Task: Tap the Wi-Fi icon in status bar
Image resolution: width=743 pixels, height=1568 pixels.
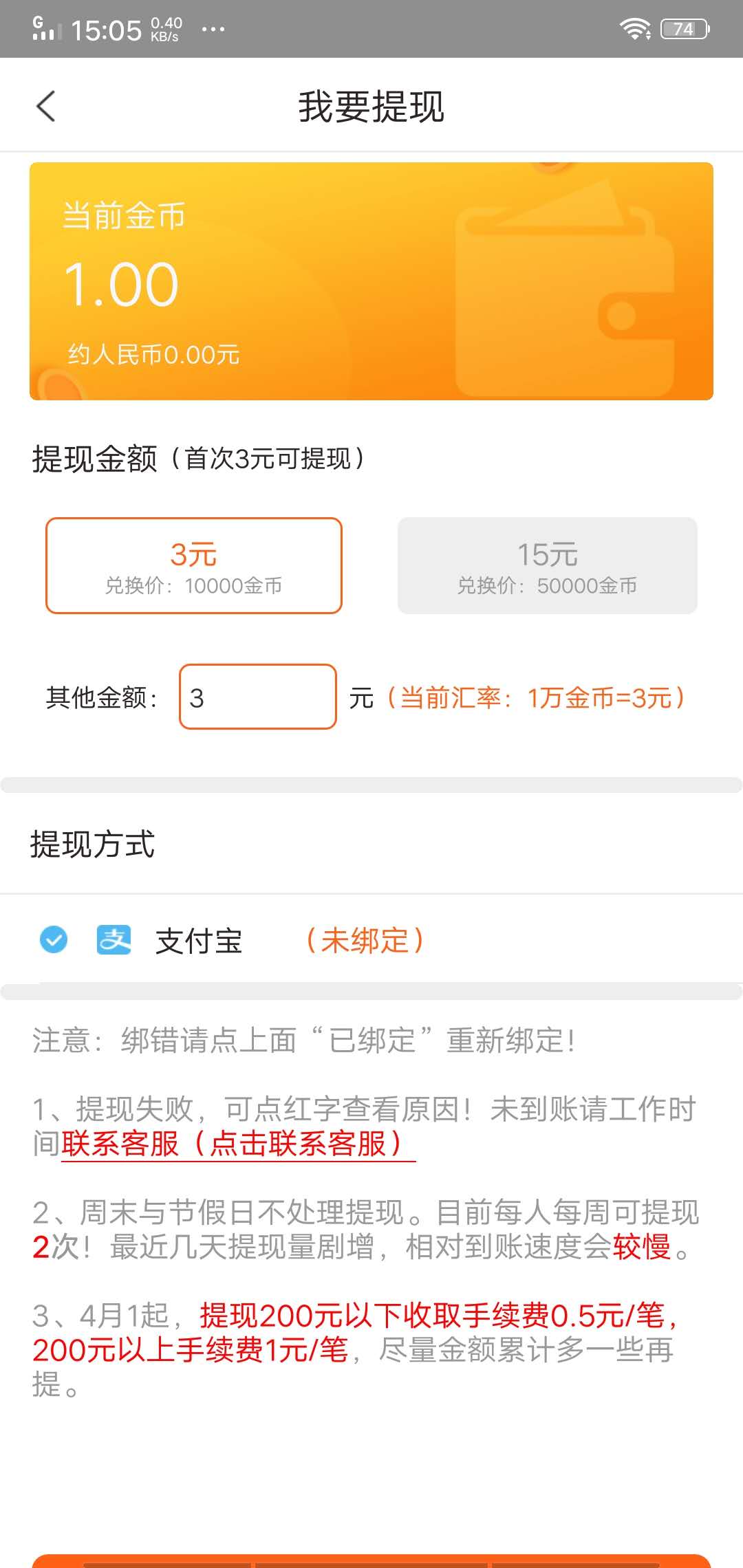Action: (x=636, y=28)
